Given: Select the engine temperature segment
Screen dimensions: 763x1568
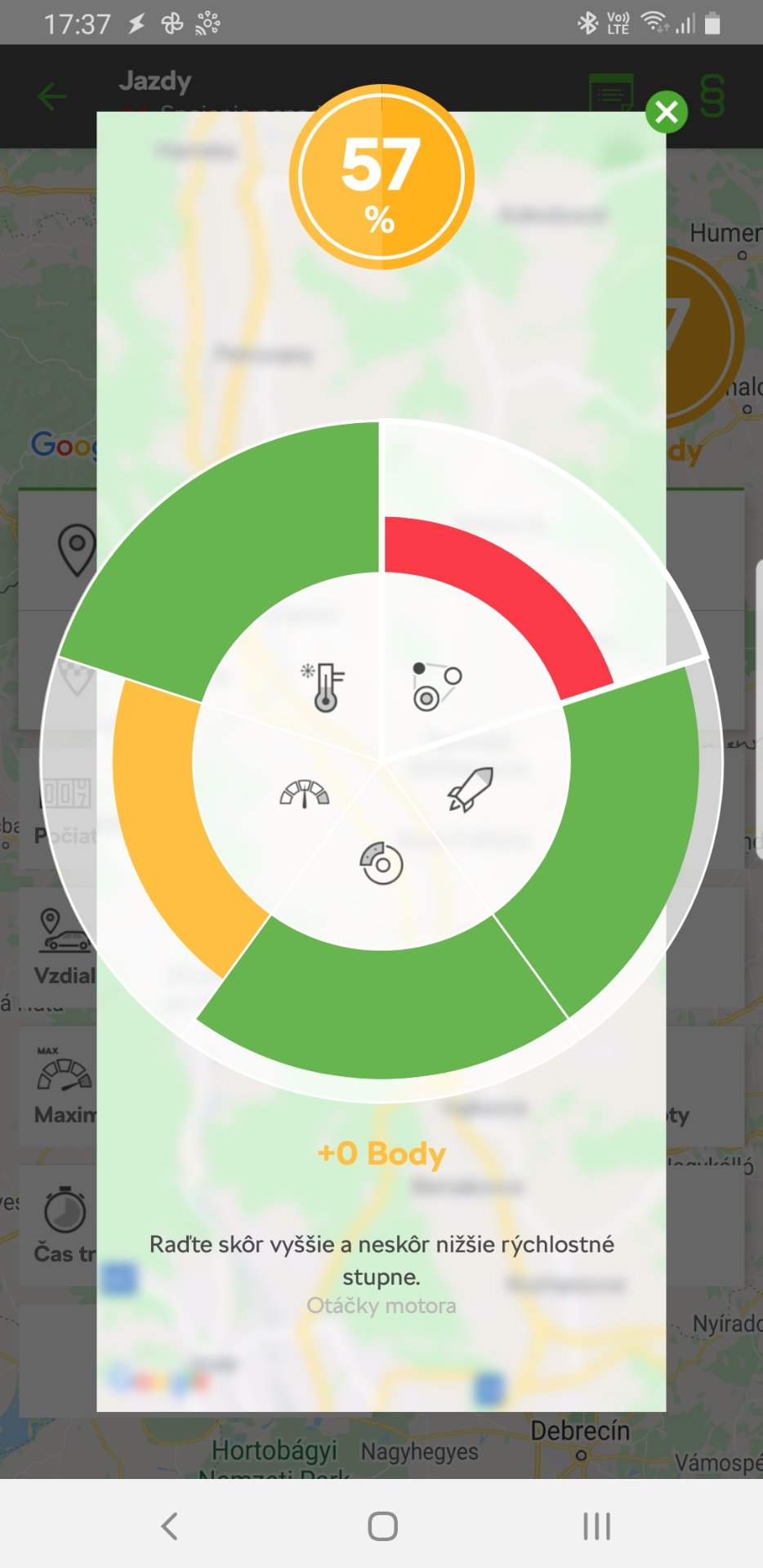Looking at the screenshot, I should tap(324, 687).
